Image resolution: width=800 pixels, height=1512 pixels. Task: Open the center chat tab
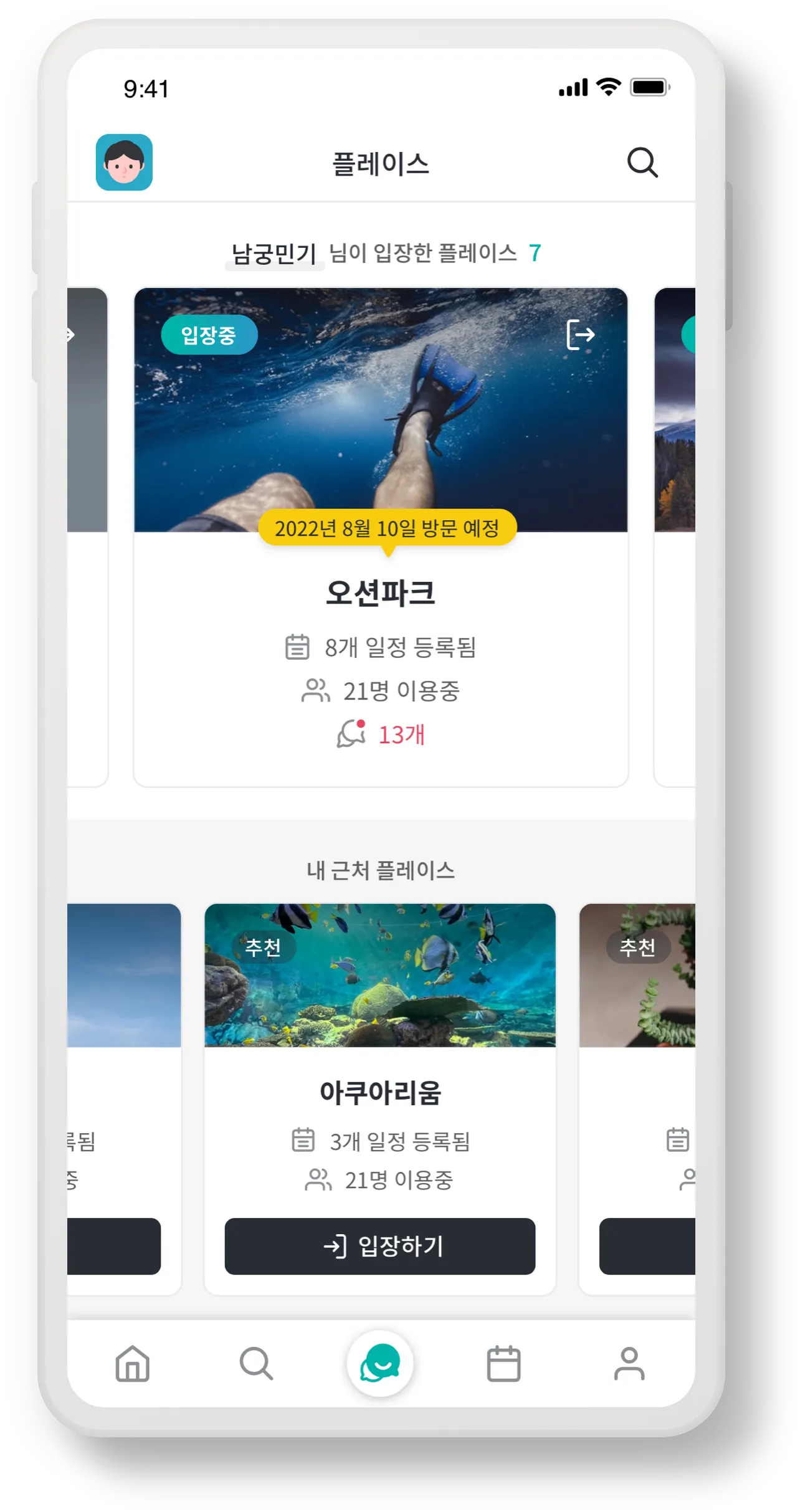(x=380, y=1363)
